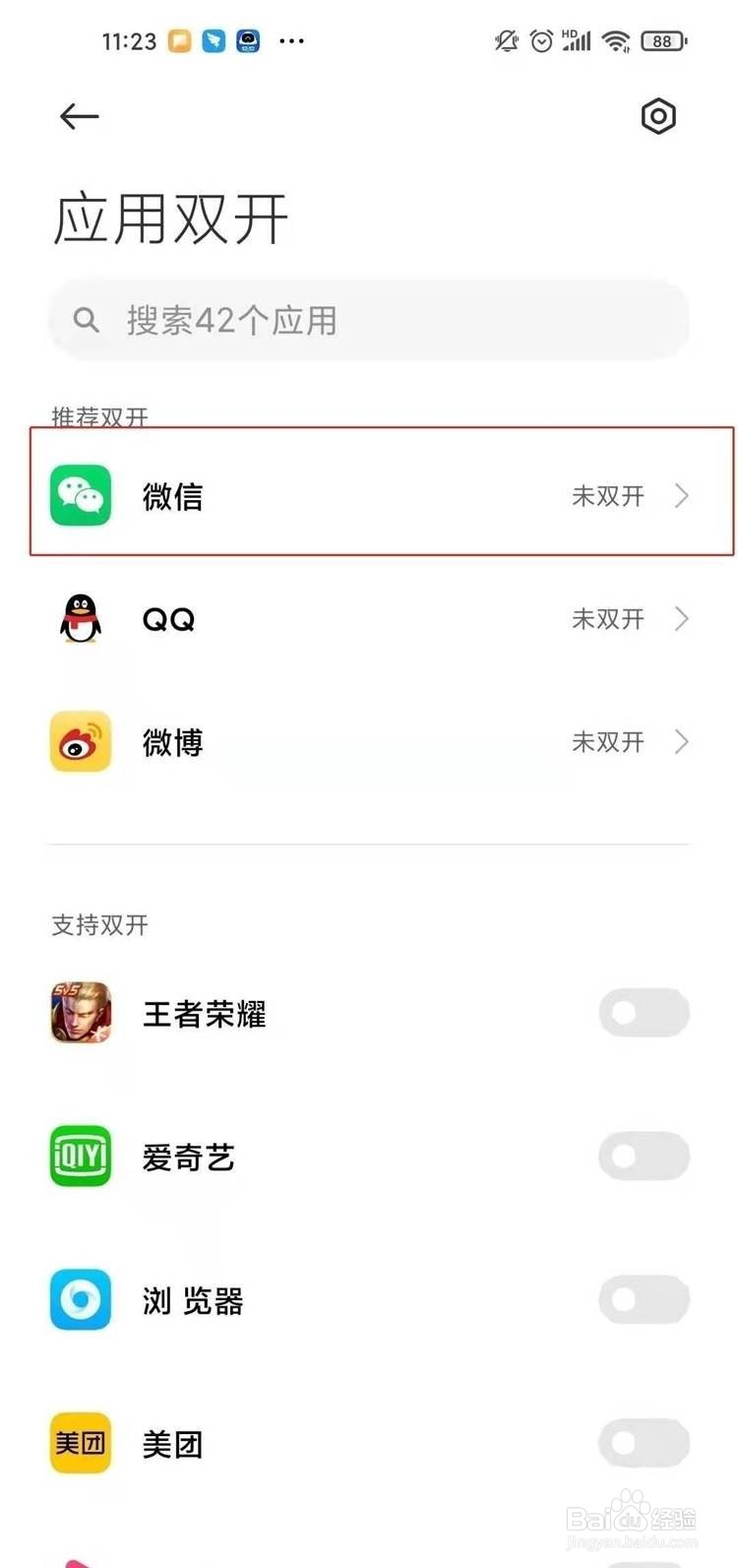738x1568 pixels.
Task: Tap the iQIYI (爱奇艺) app icon
Action: click(80, 1157)
